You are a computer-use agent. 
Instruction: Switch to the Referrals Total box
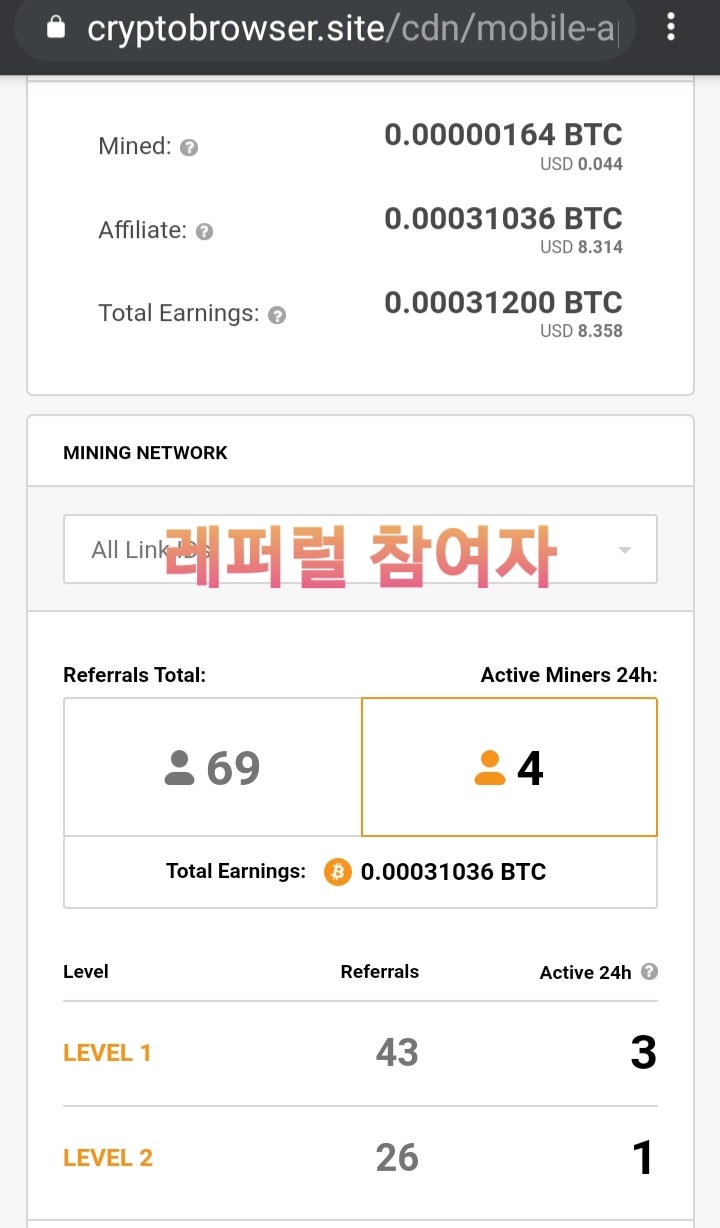point(211,767)
